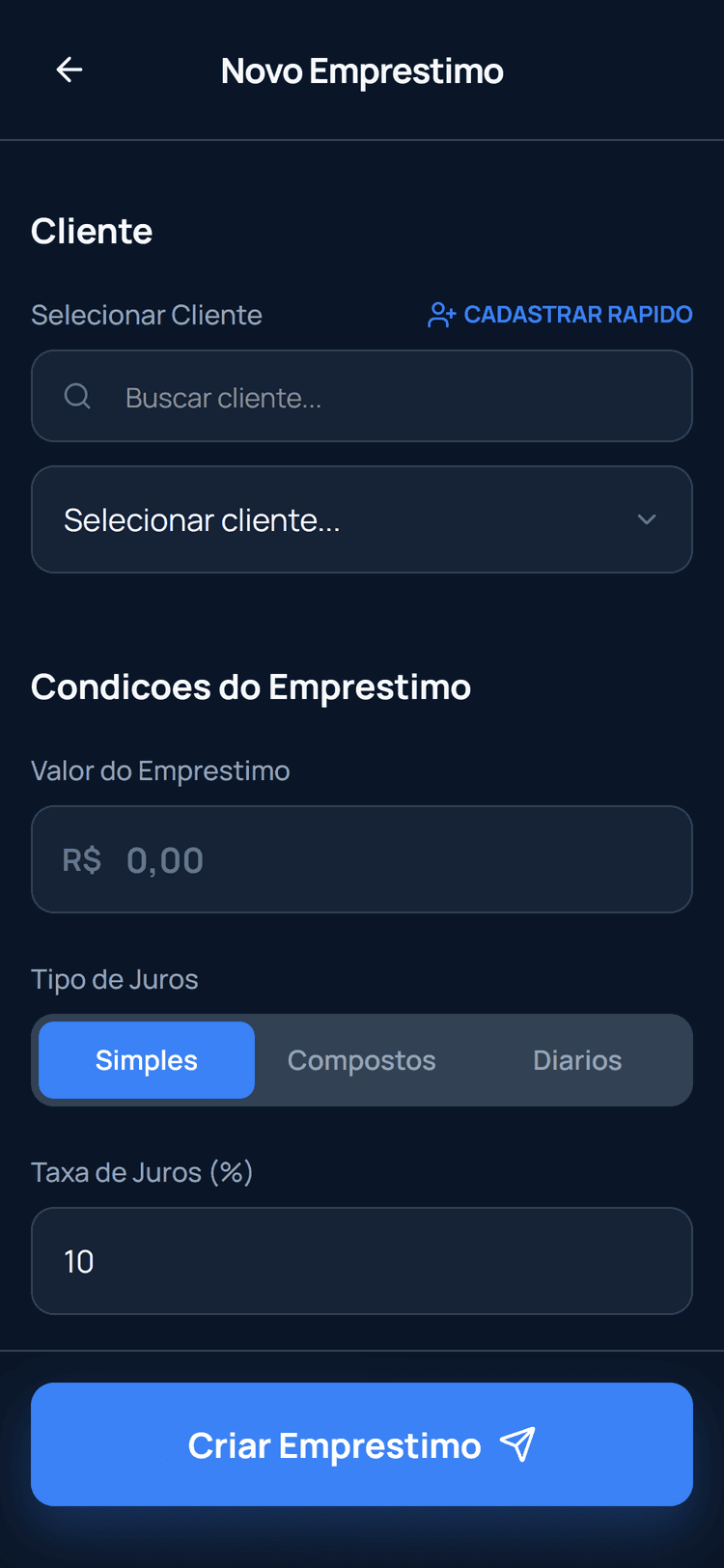Click the Taxa de Juros input showing 10
This screenshot has width=724, height=1568.
362,1261
